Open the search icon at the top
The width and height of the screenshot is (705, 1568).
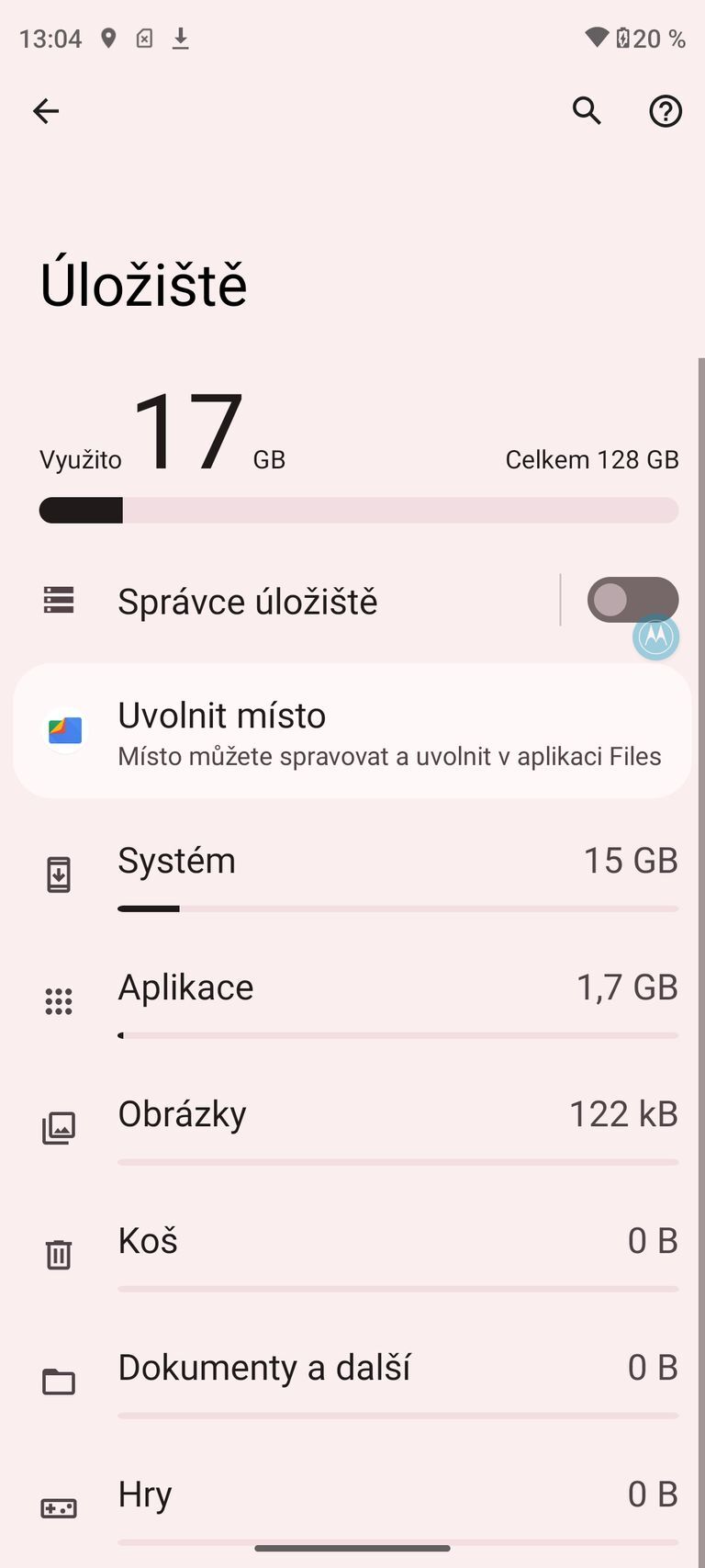(x=587, y=111)
